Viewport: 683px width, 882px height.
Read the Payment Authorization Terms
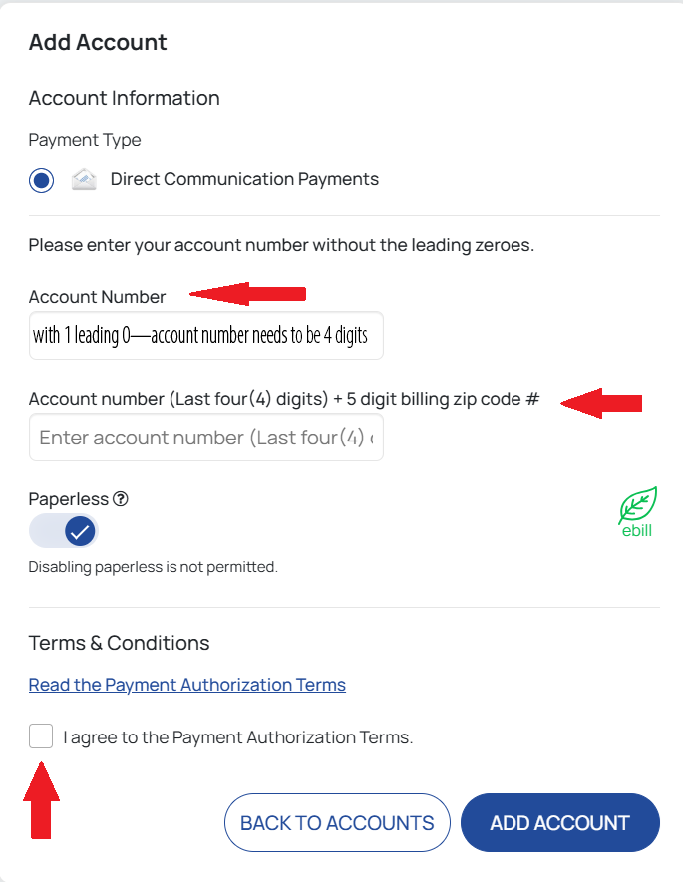pyautogui.click(x=187, y=685)
